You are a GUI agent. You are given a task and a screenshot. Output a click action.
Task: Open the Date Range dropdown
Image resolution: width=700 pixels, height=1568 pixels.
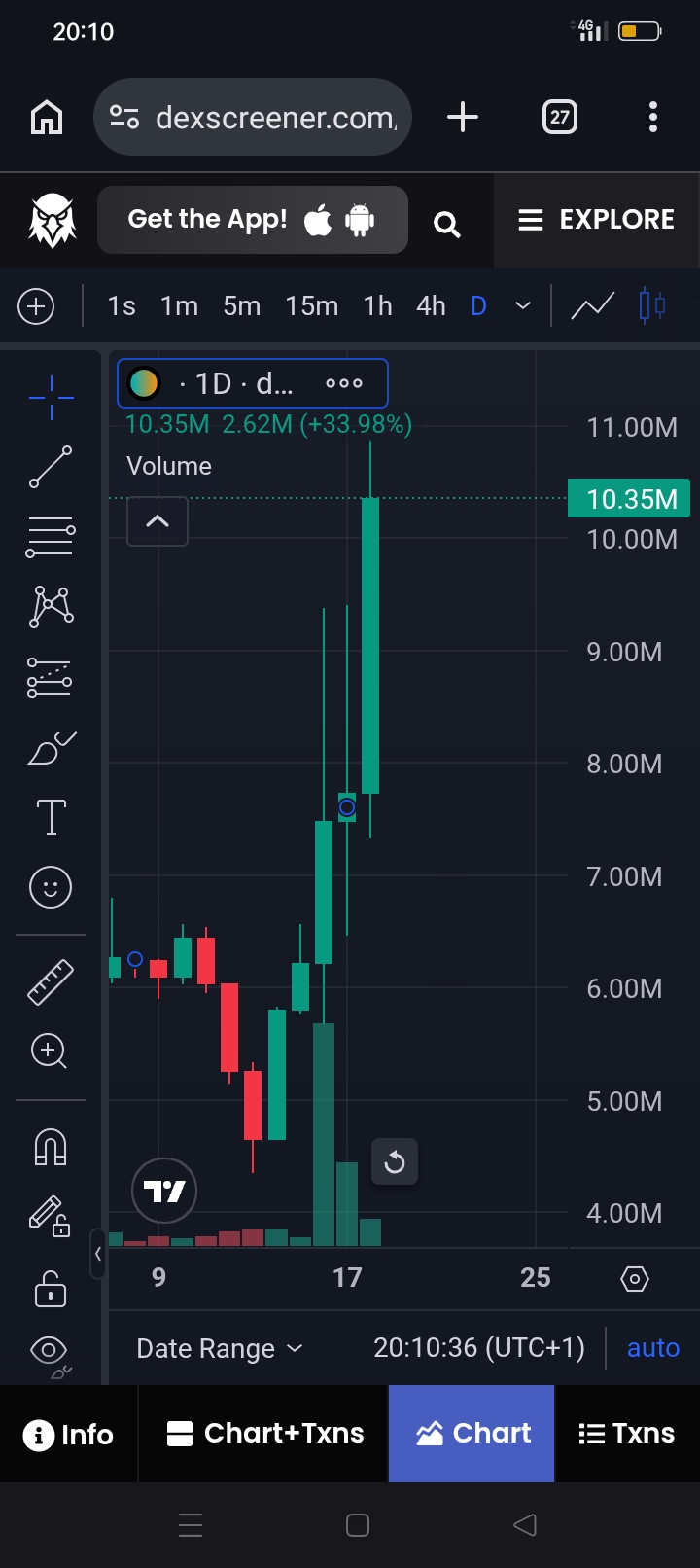coord(220,1349)
